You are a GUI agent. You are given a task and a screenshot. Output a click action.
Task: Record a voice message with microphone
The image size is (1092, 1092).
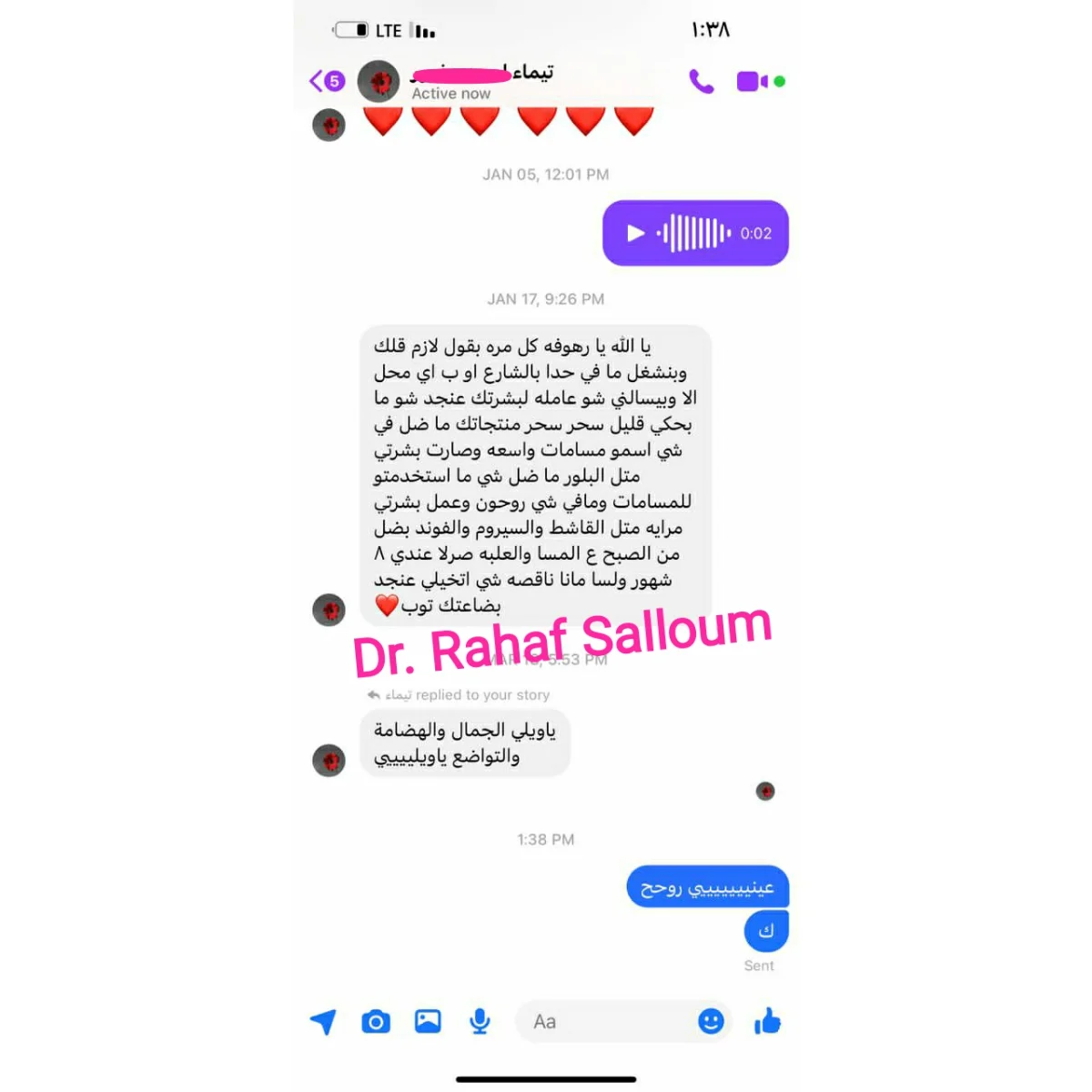(x=480, y=1022)
